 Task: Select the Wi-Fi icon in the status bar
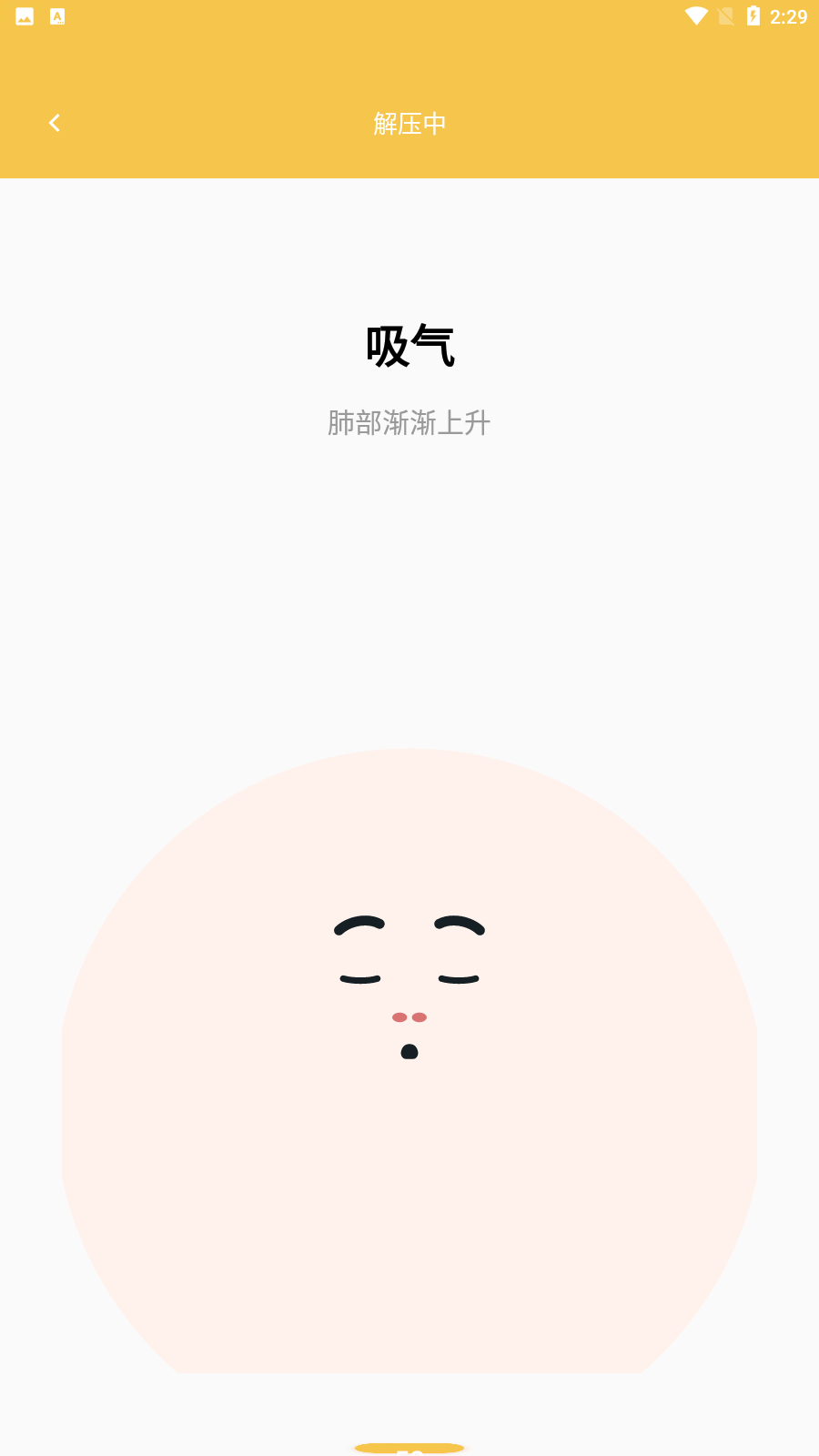[696, 15]
